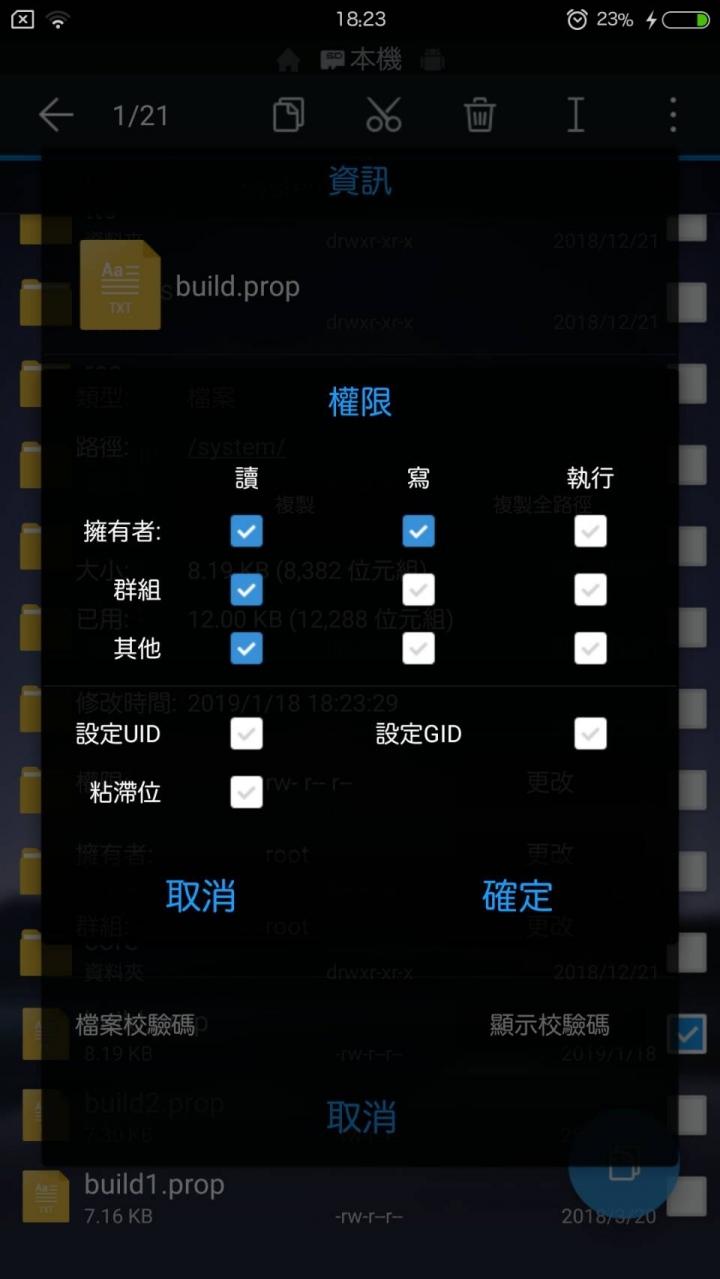This screenshot has height=1279, width=720.
Task: Uncheck owner write permission checkbox
Action: click(x=418, y=531)
